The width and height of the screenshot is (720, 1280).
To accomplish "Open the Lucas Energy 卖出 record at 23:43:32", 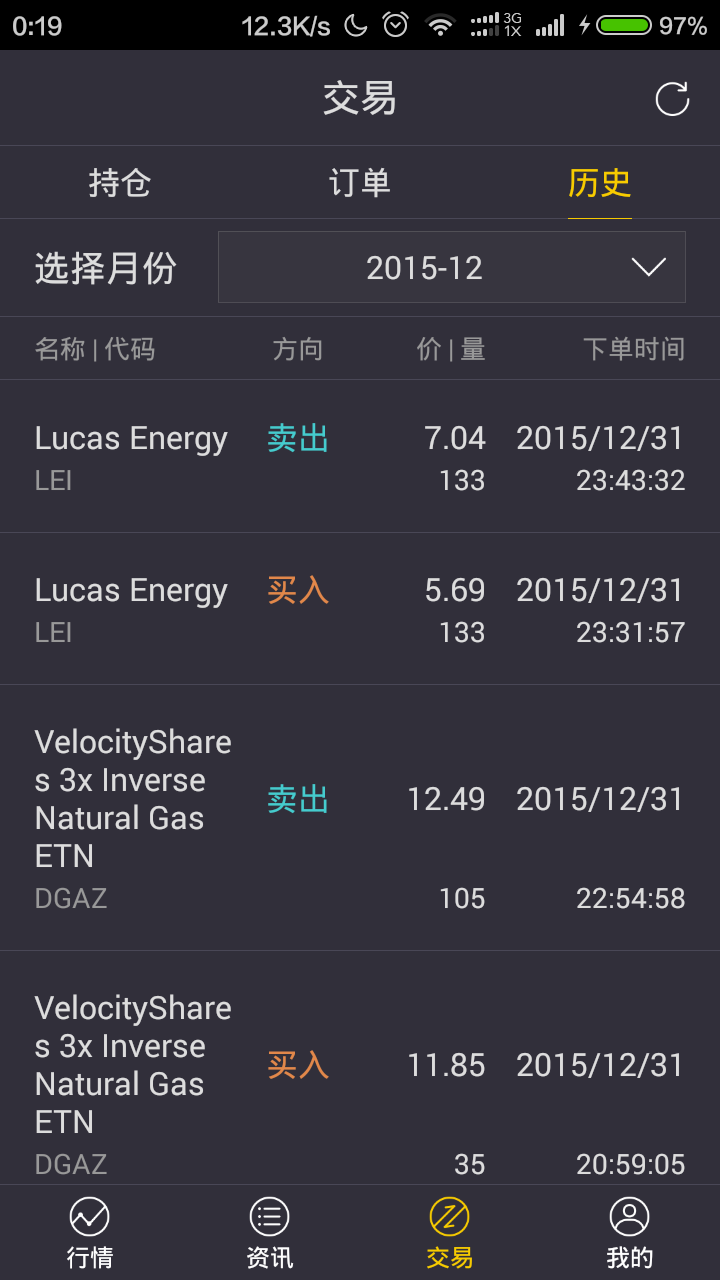I will (x=360, y=457).
